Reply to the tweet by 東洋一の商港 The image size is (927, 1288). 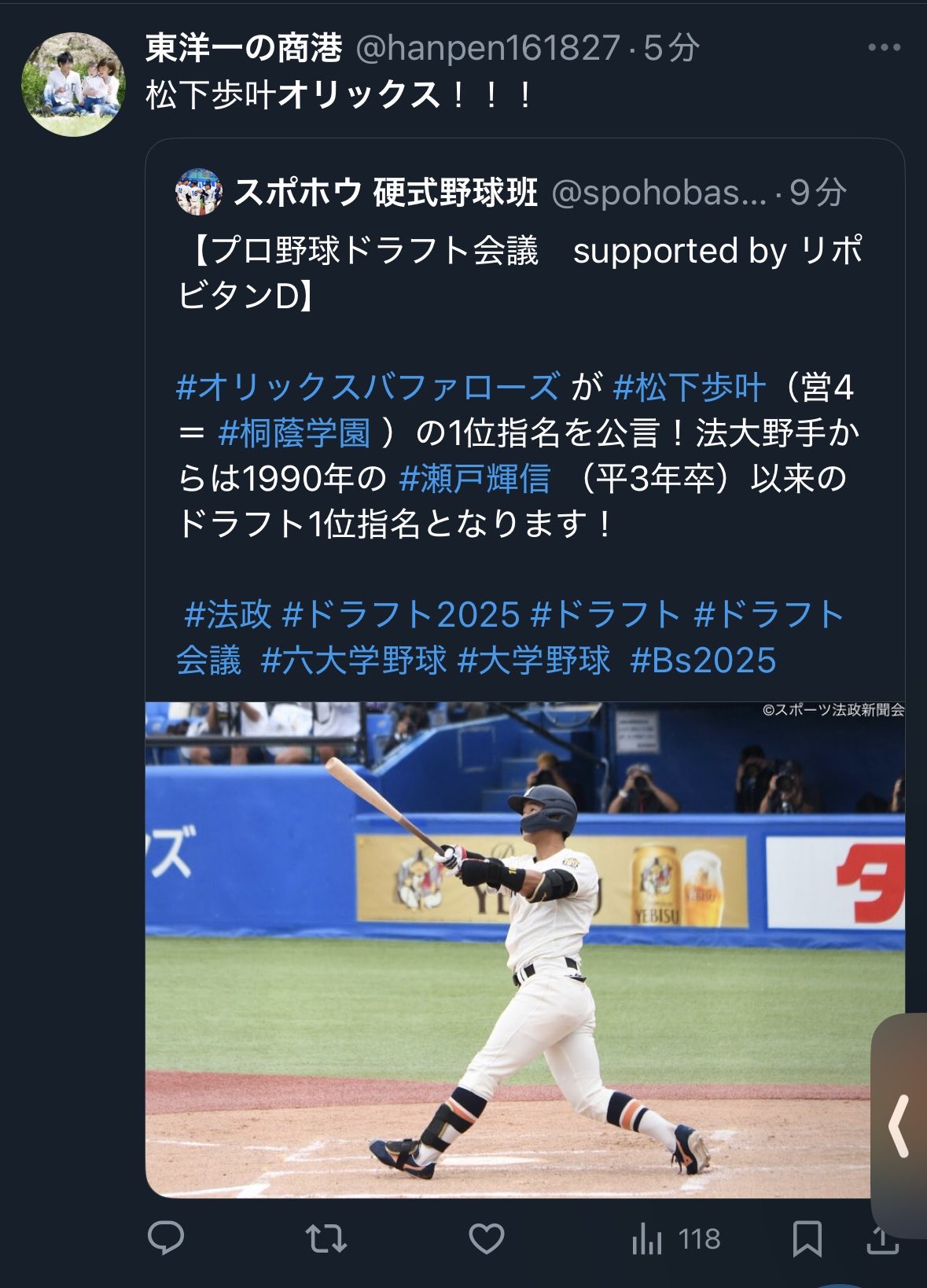[x=166, y=1238]
